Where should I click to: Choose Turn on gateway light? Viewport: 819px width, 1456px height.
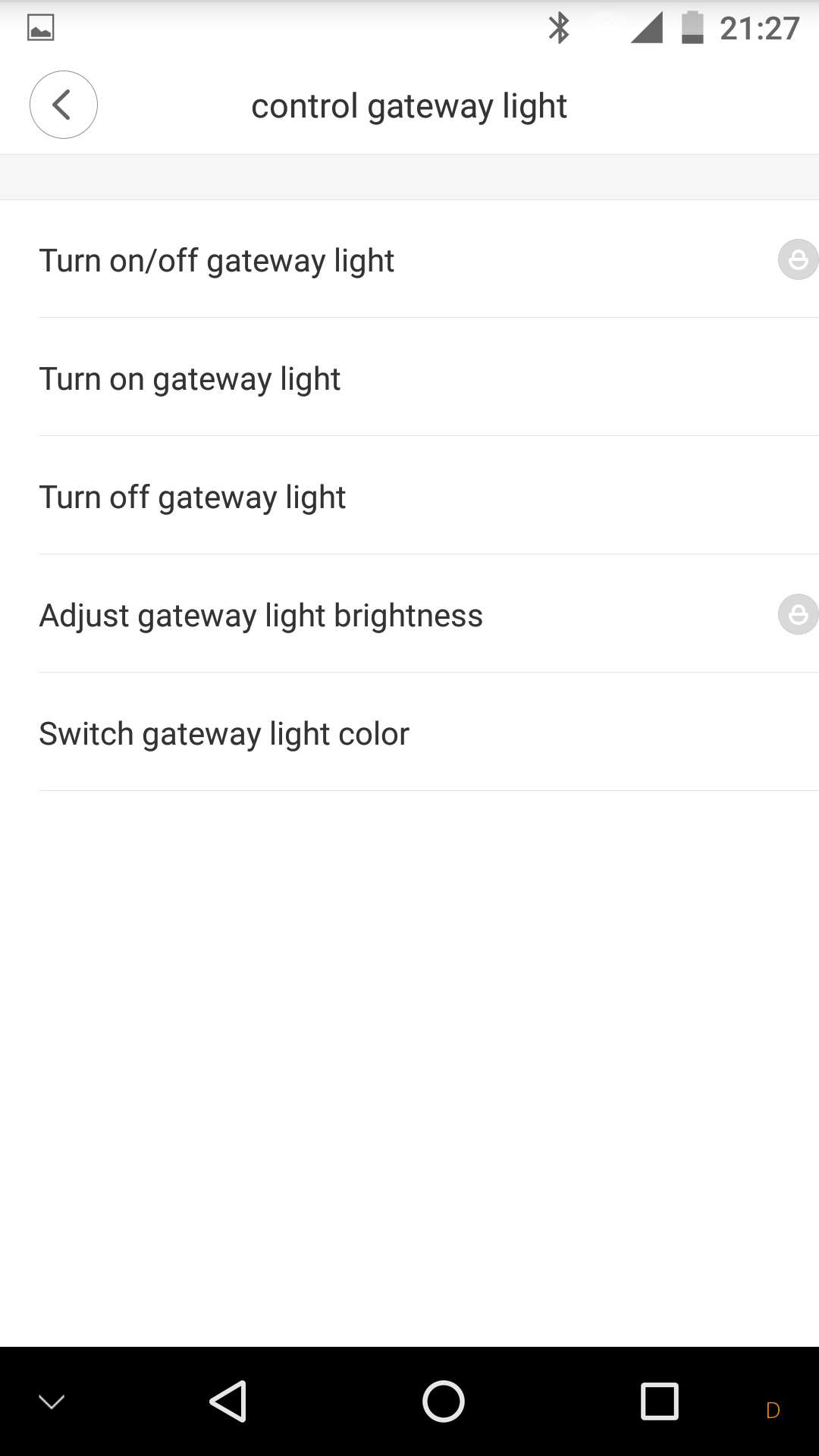pyautogui.click(x=190, y=378)
